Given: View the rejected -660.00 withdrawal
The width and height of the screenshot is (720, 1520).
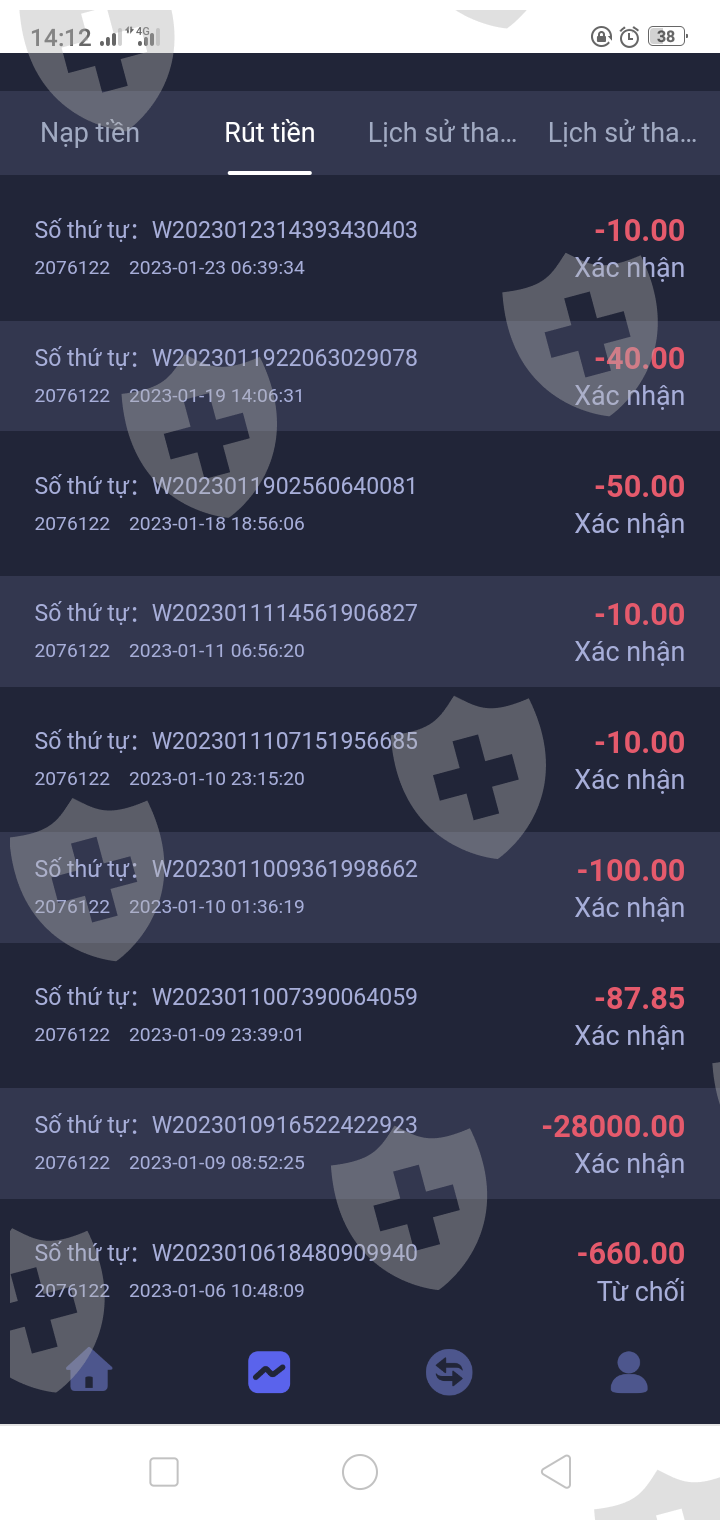Looking at the screenshot, I should point(360,1271).
